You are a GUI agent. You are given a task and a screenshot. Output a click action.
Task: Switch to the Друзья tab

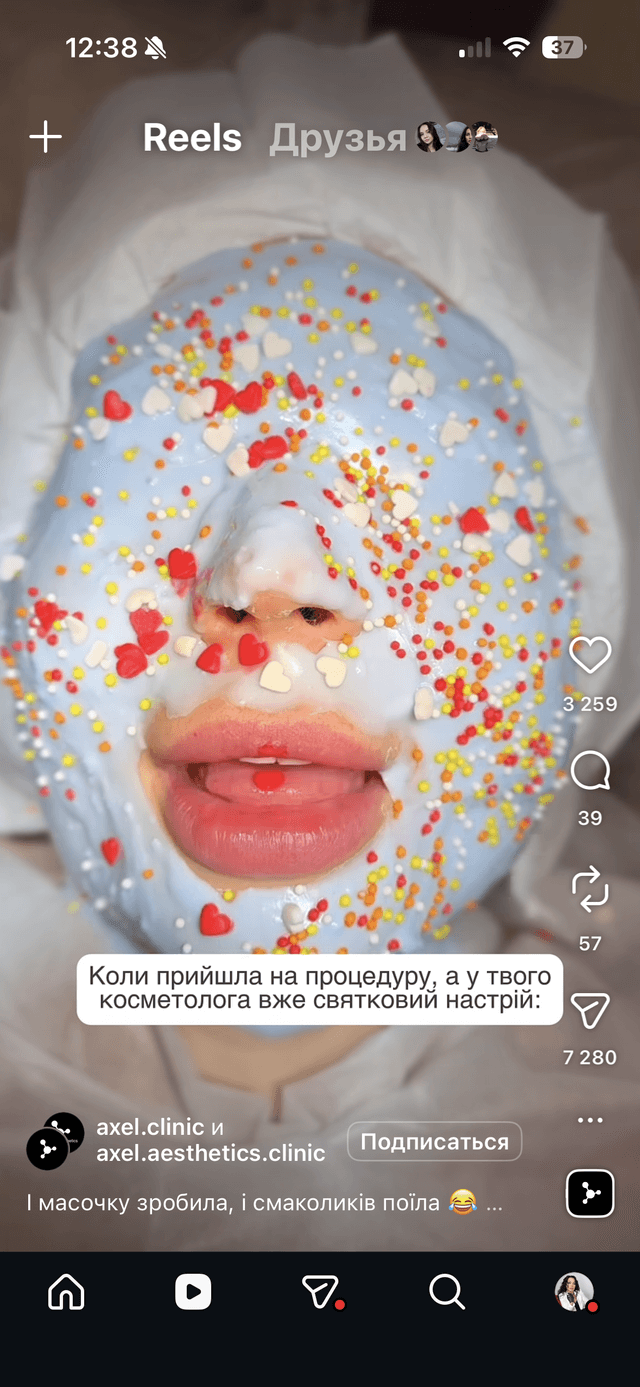click(x=338, y=138)
